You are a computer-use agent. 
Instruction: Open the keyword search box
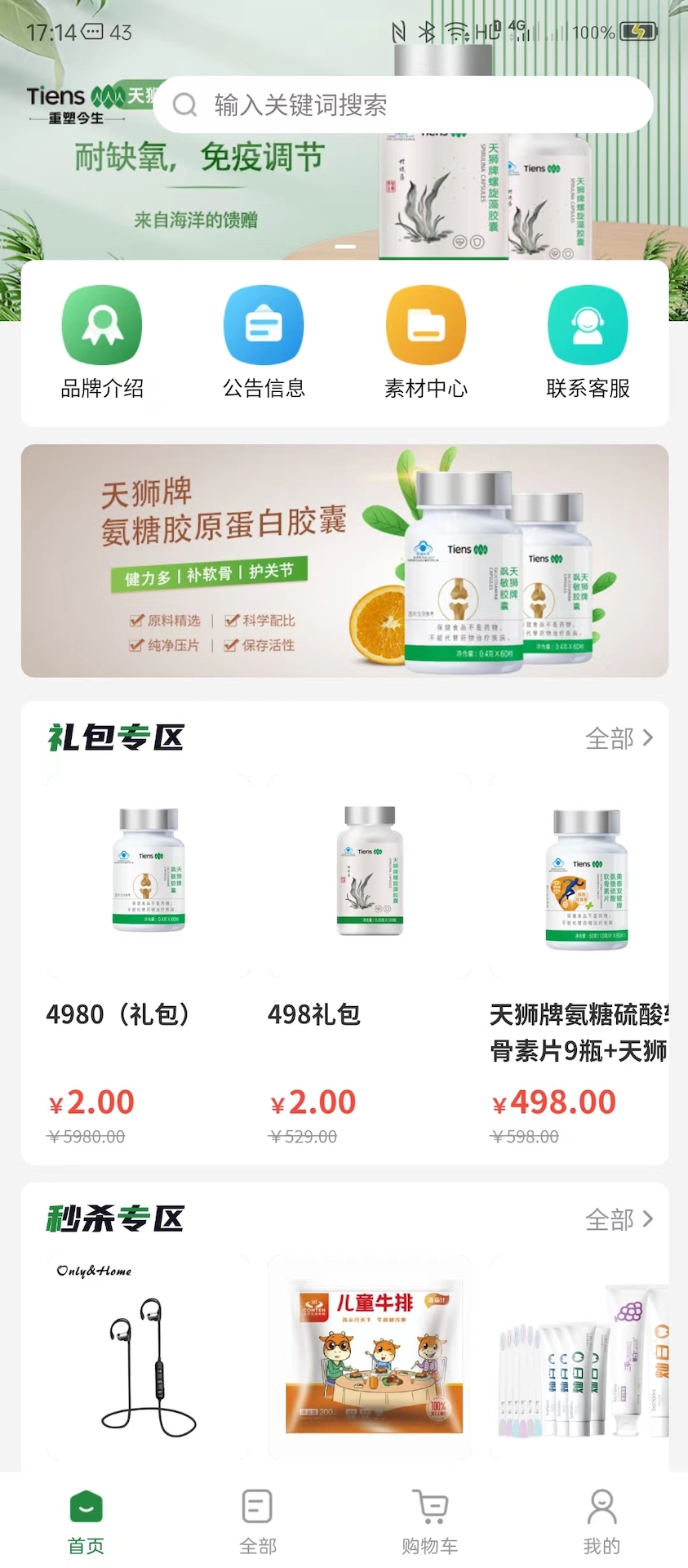[403, 105]
